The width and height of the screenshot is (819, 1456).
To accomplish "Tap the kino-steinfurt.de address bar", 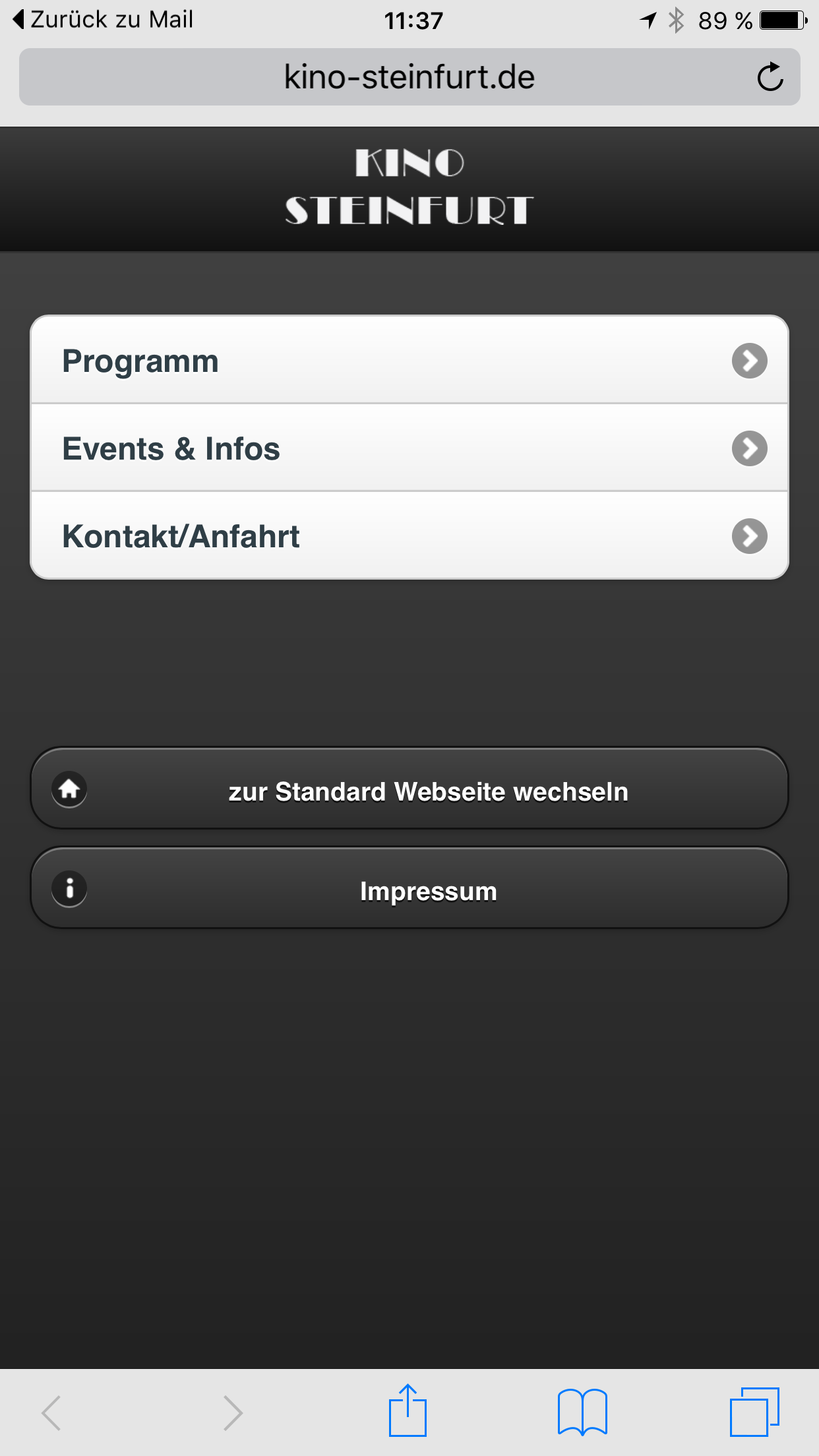I will click(409, 77).
